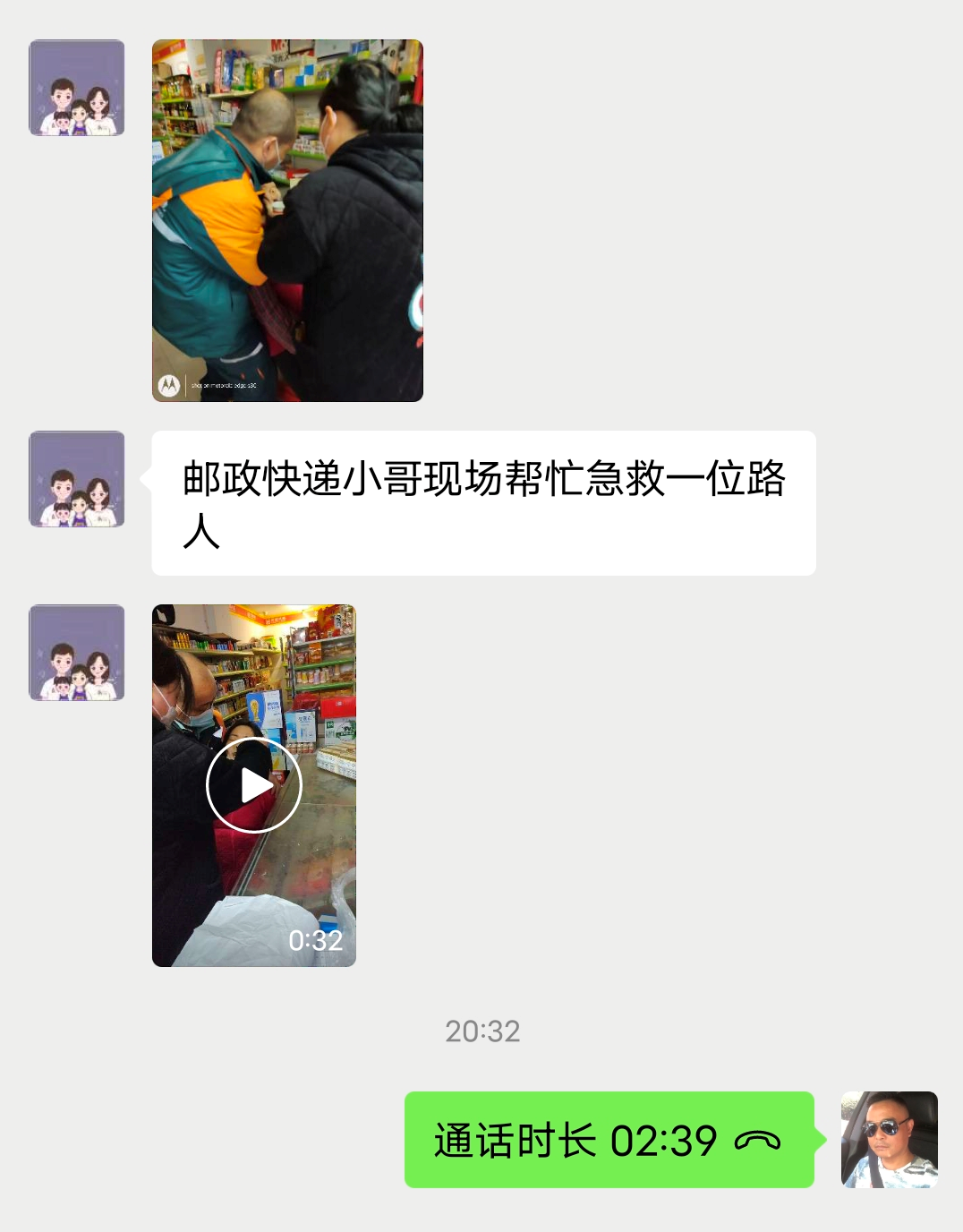Open the family avatar beside the video message
Image resolution: width=963 pixels, height=1232 pixels.
pos(77,653)
